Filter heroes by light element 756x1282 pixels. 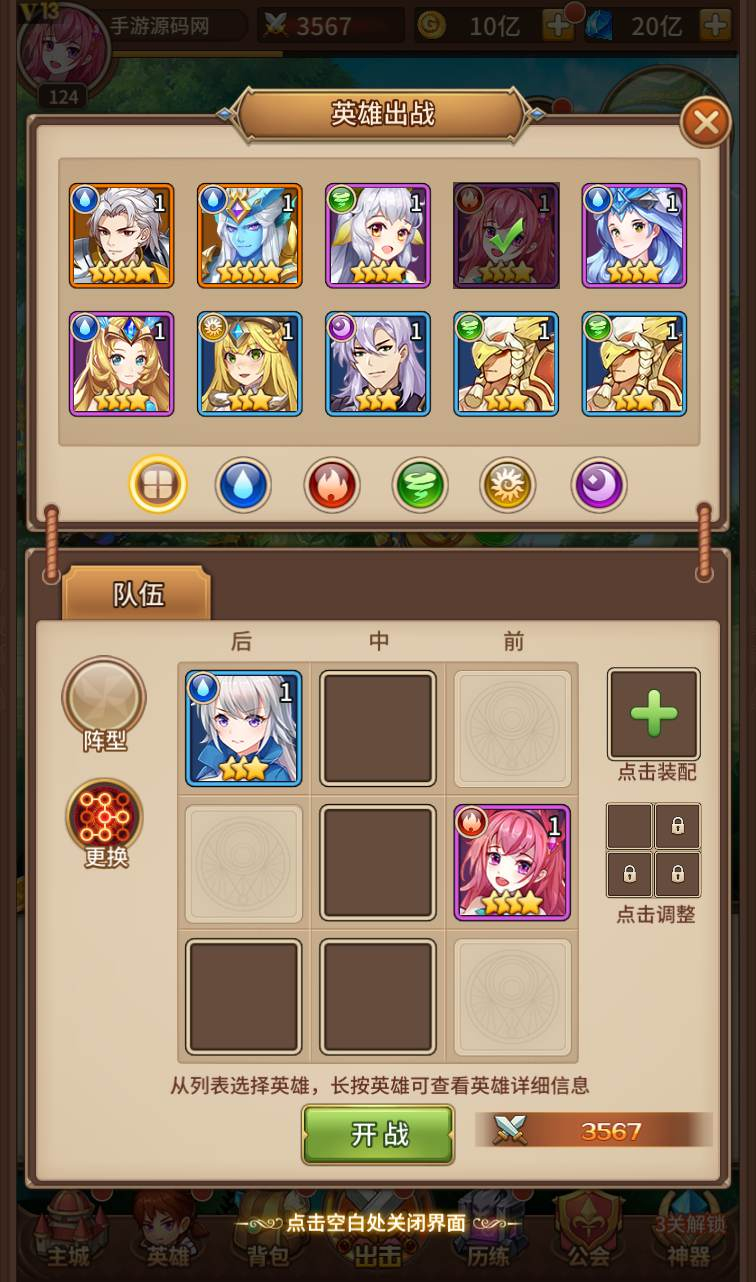click(508, 485)
